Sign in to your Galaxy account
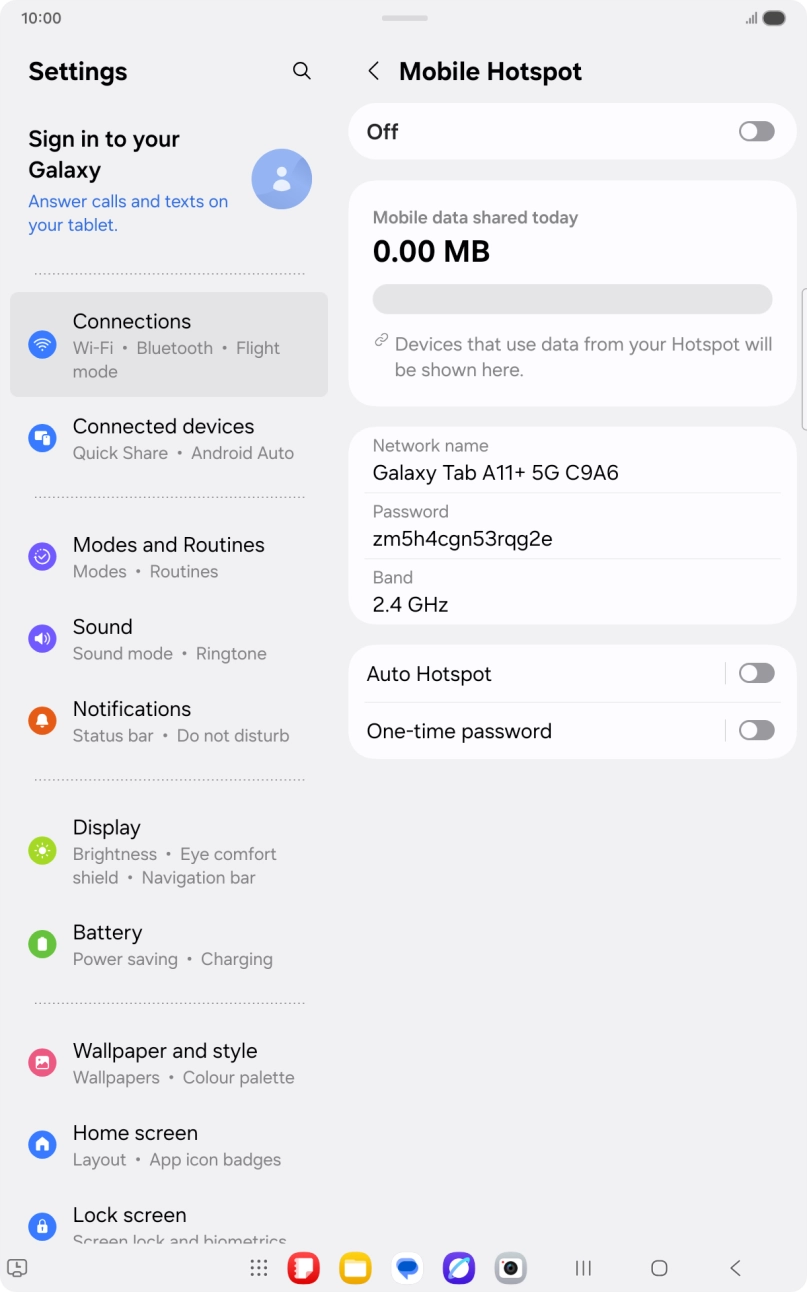 click(169, 180)
